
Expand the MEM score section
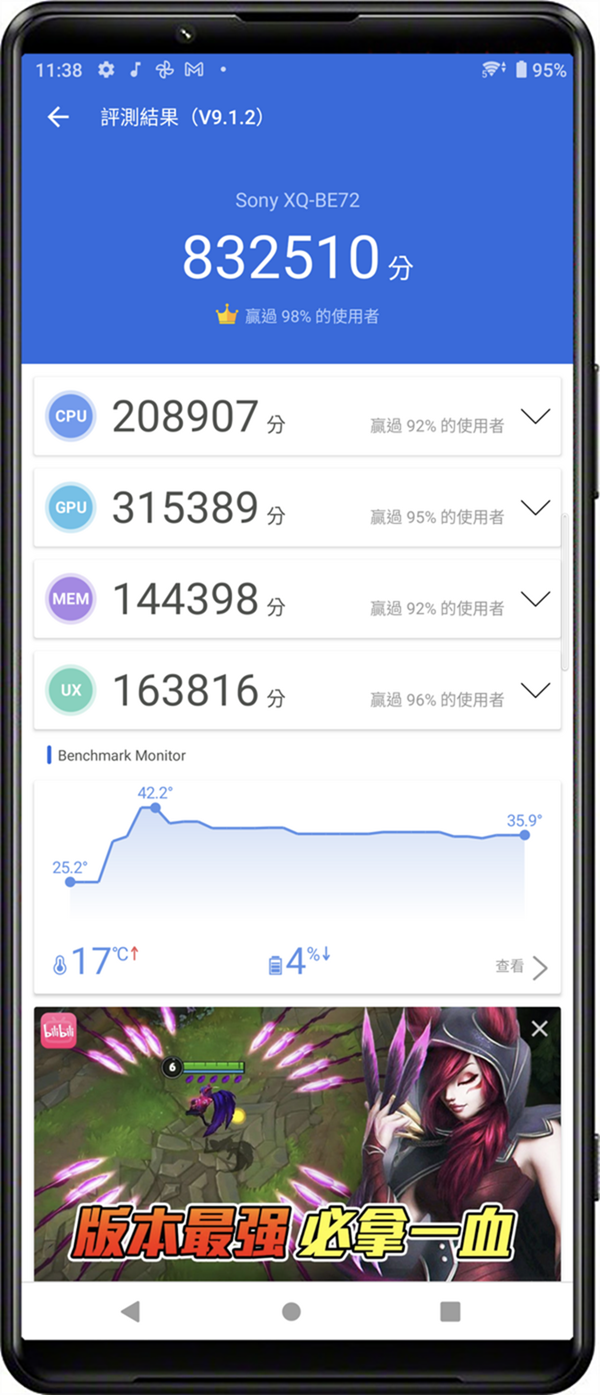(x=536, y=599)
